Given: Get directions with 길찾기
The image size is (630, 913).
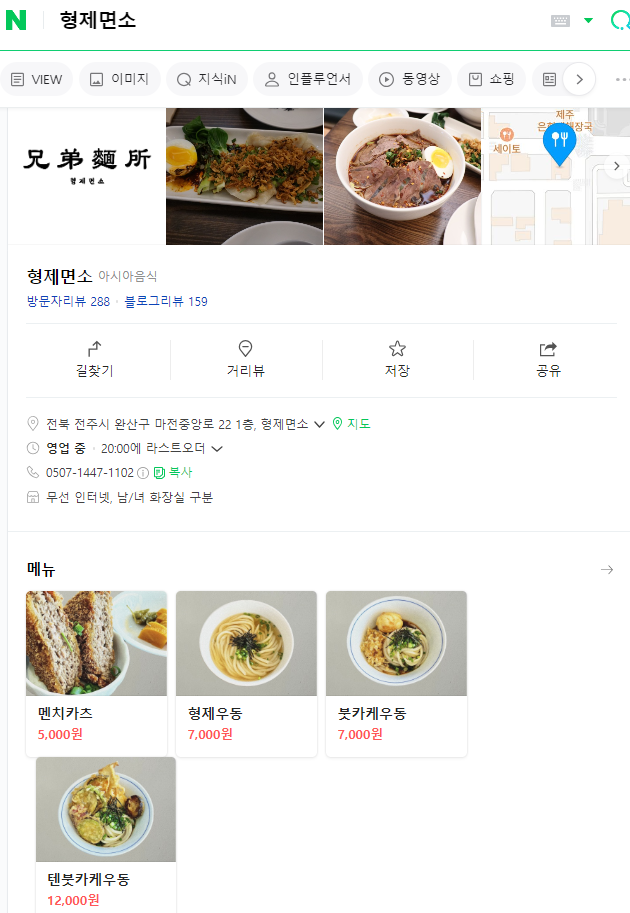Looking at the screenshot, I should click(95, 359).
